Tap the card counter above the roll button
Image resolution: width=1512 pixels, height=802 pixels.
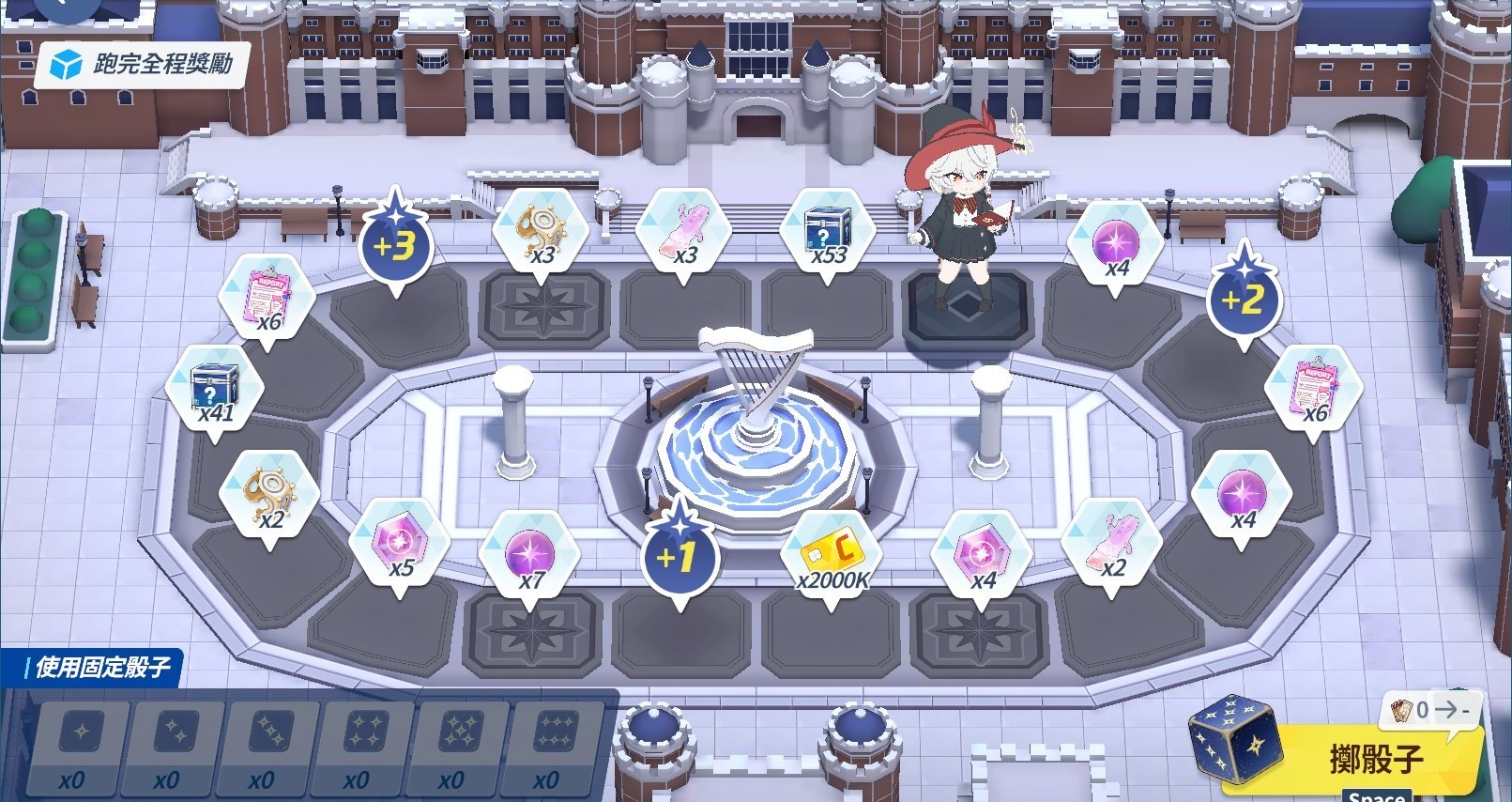[x=1428, y=710]
